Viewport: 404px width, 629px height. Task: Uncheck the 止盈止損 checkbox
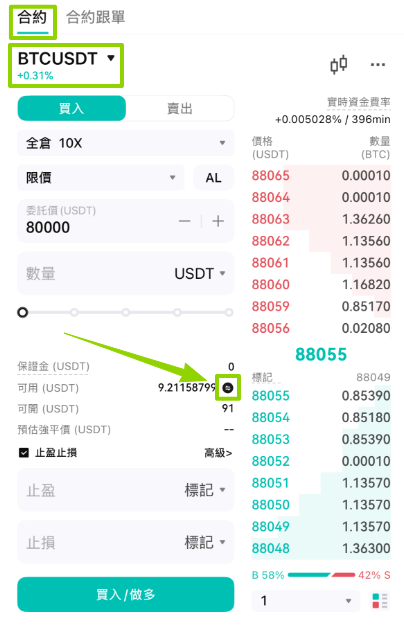coord(24,453)
